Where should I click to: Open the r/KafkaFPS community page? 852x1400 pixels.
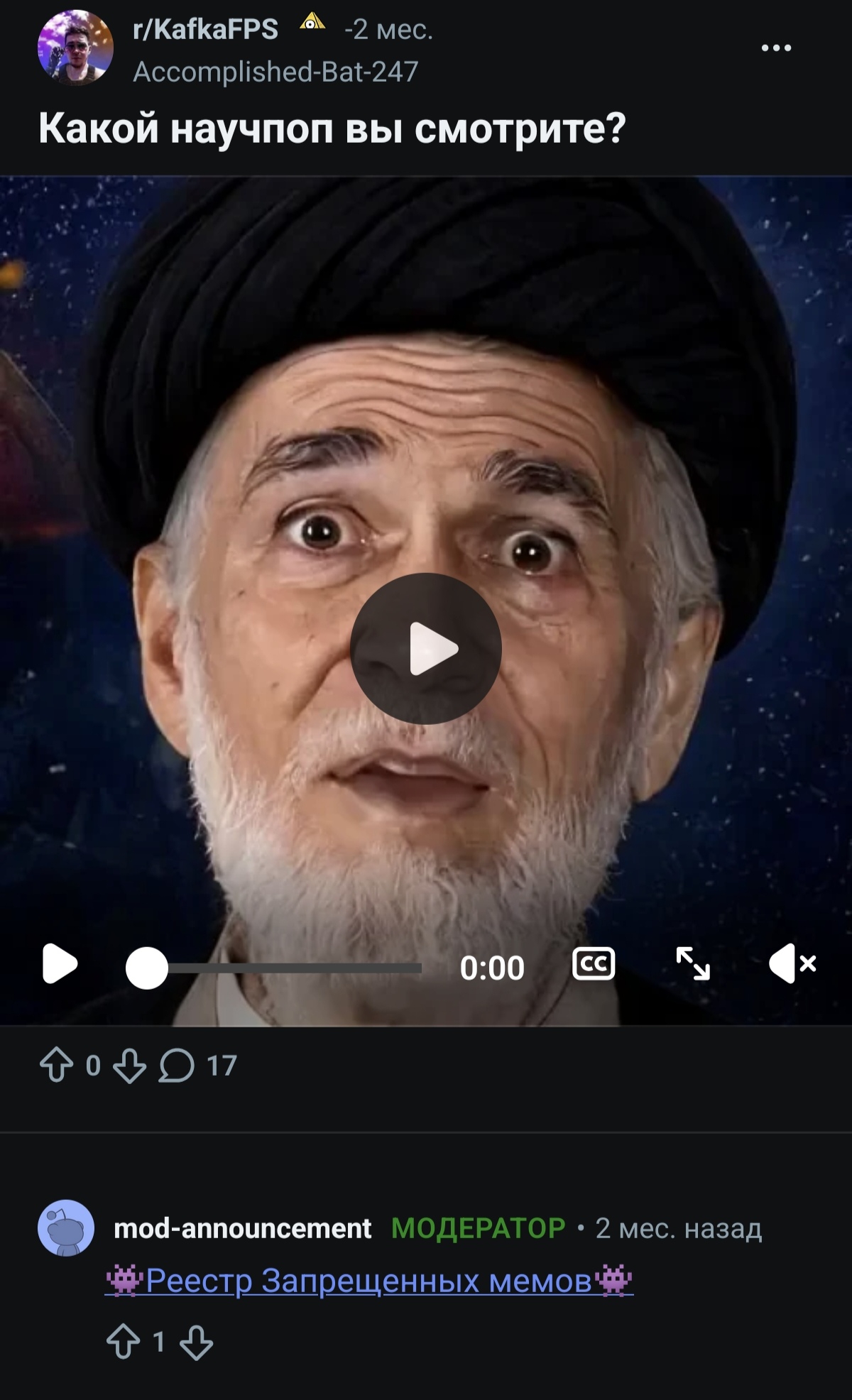(x=205, y=29)
